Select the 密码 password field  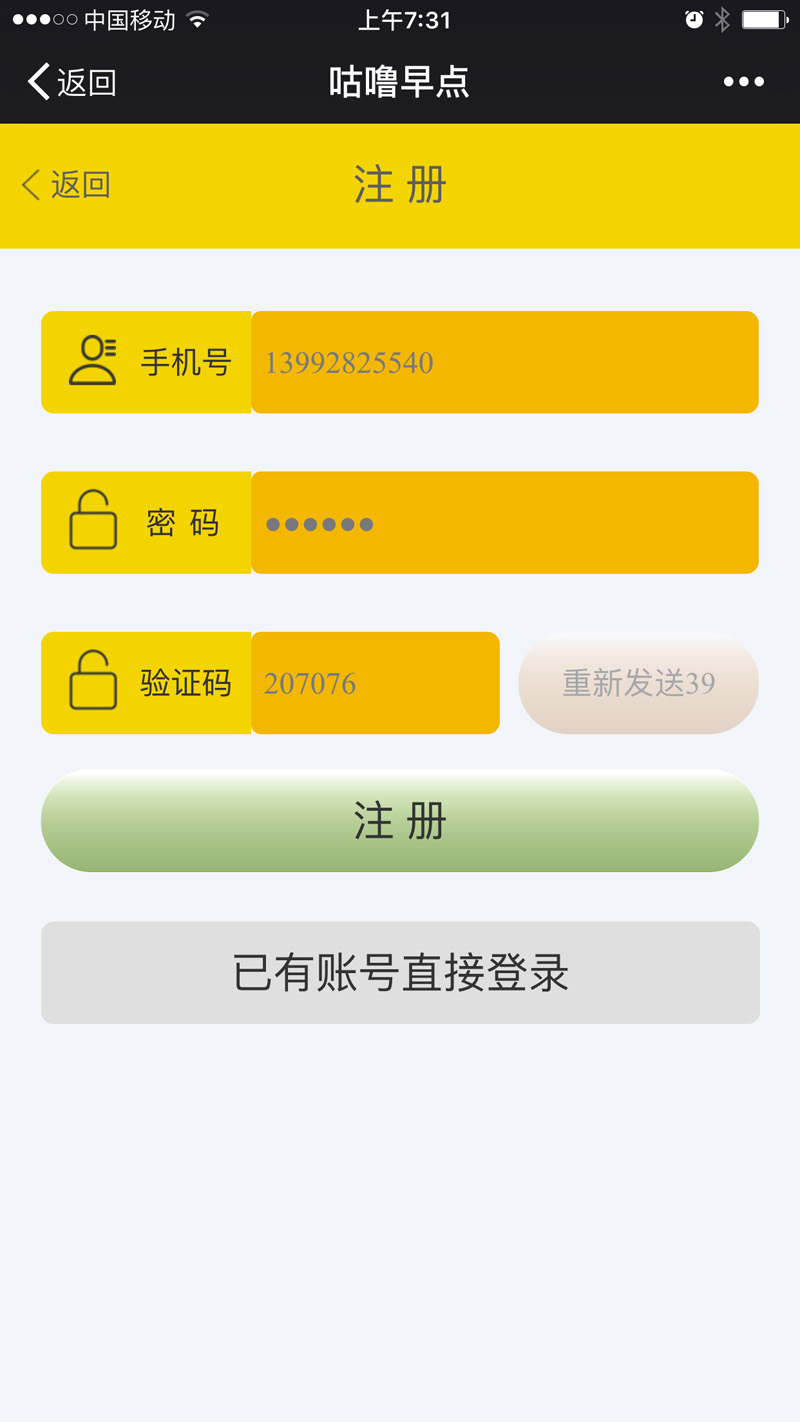click(504, 523)
